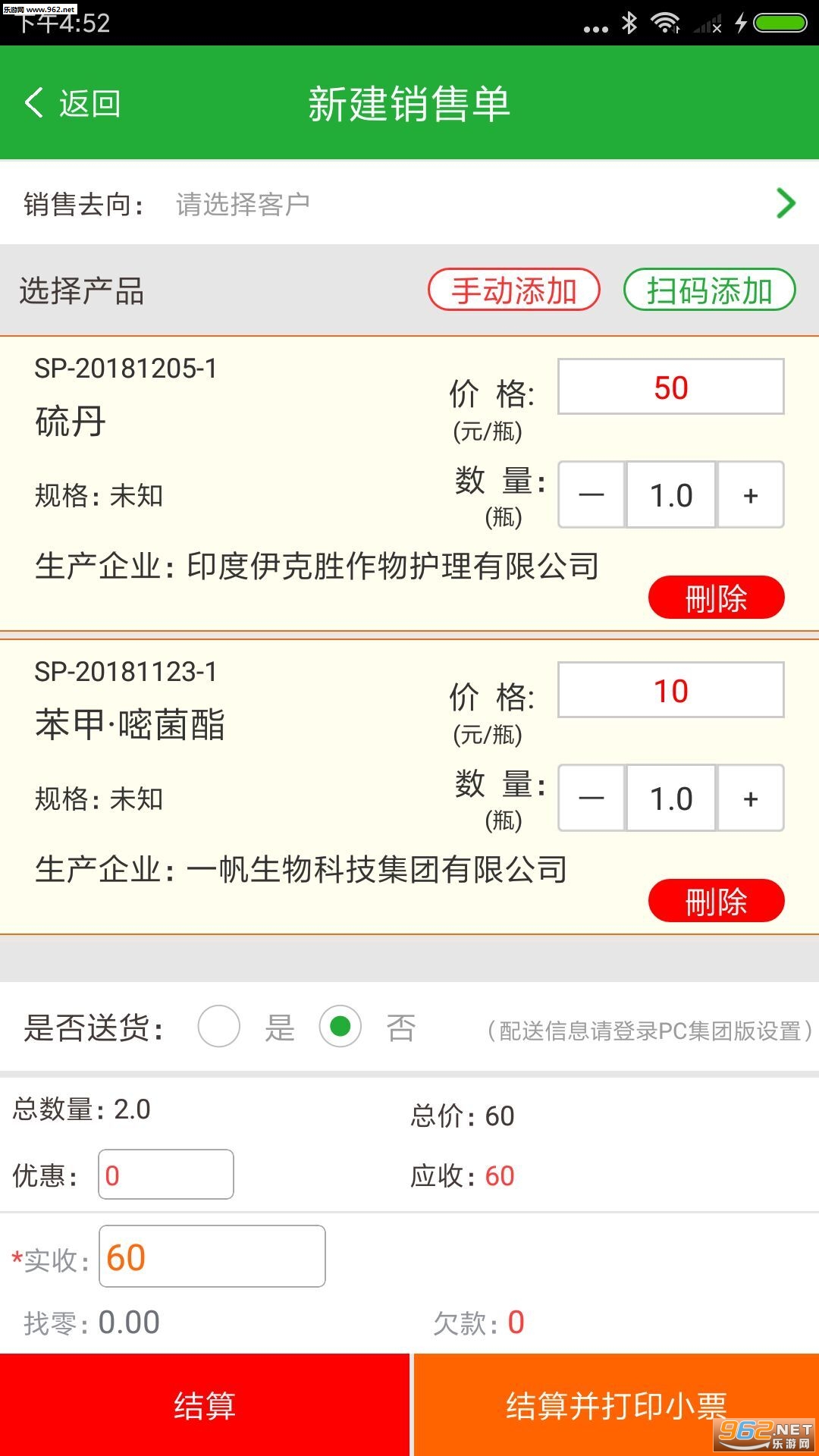Edit the 实收 amount field

click(212, 1257)
